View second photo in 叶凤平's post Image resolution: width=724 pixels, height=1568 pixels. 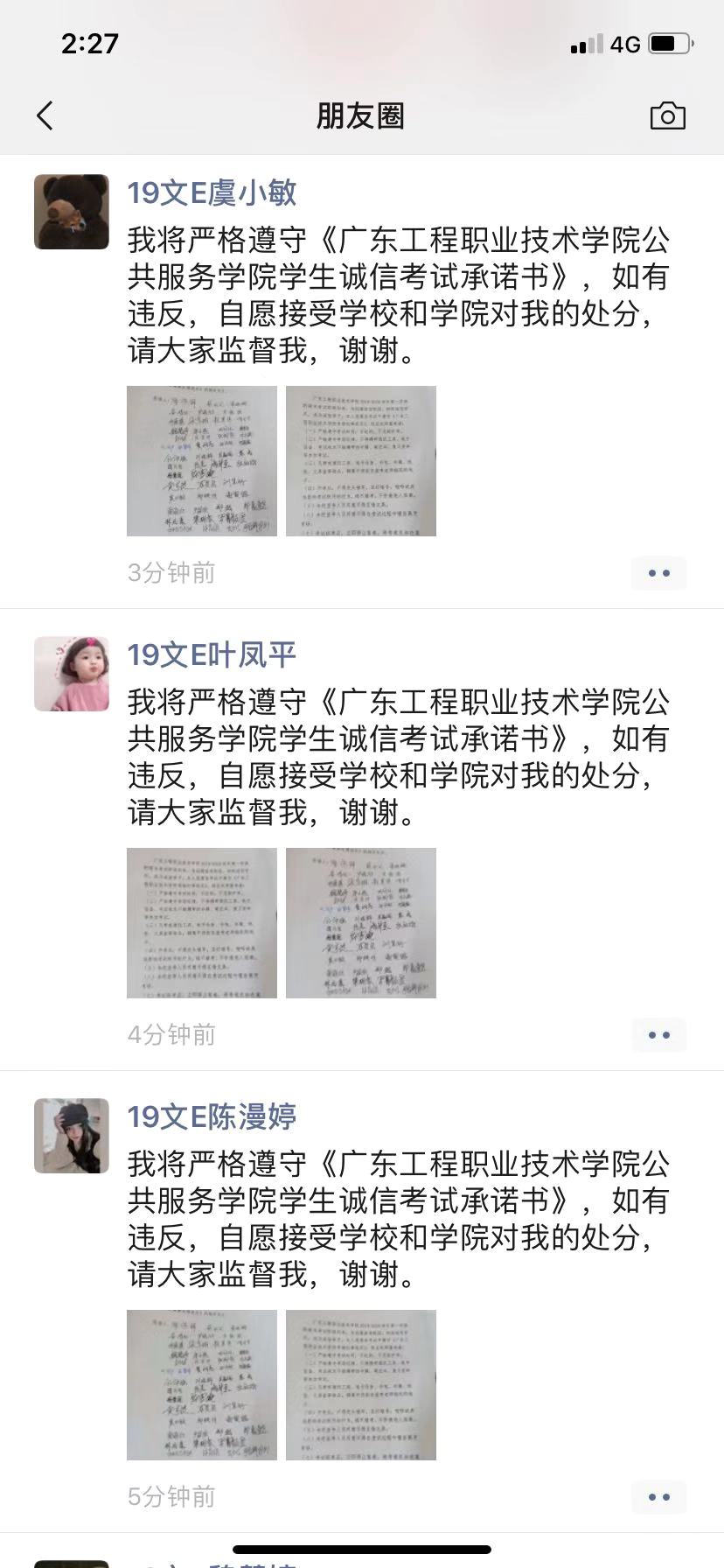(361, 923)
